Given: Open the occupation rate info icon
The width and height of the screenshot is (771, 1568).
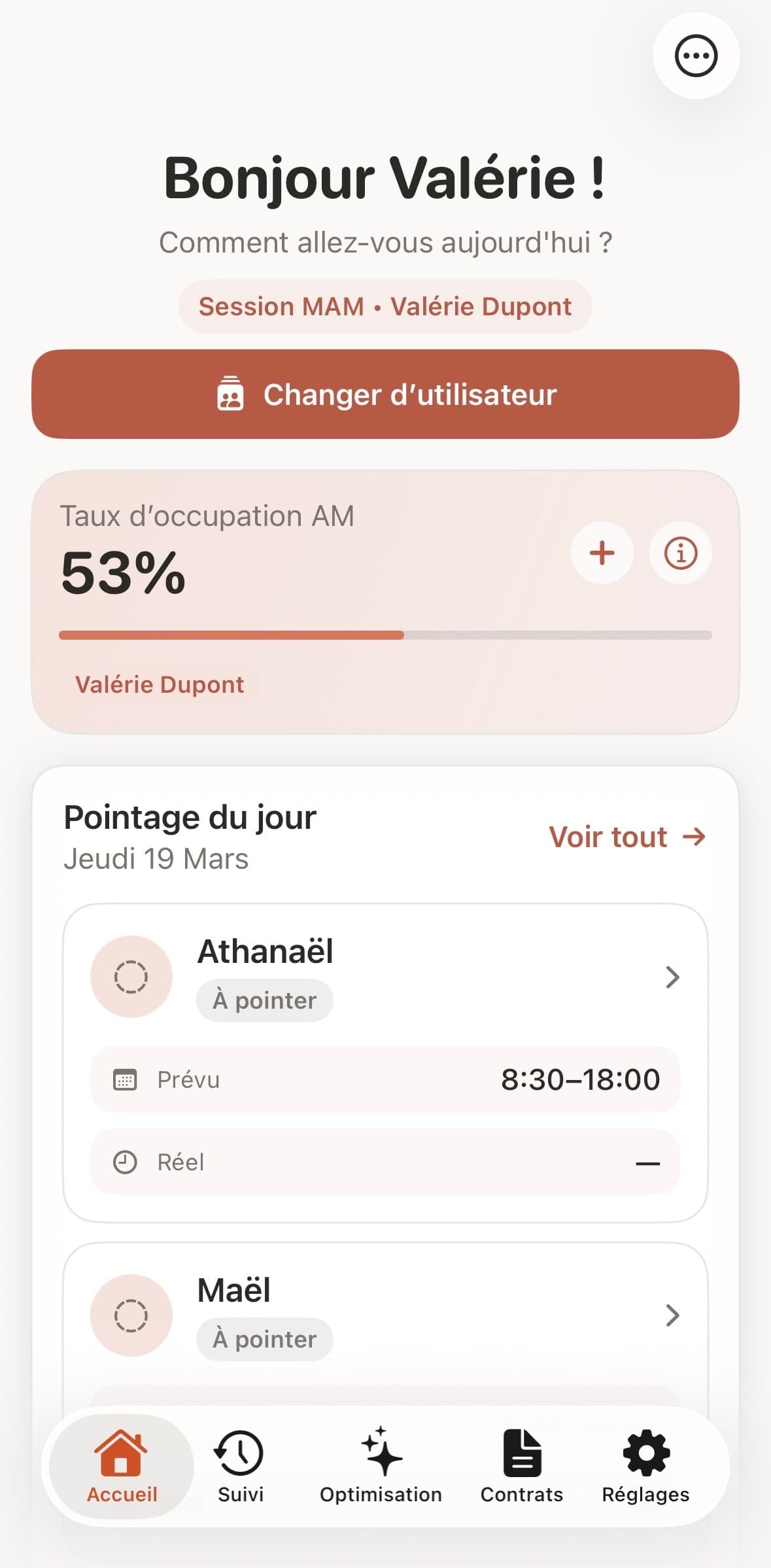Looking at the screenshot, I should 679,553.
